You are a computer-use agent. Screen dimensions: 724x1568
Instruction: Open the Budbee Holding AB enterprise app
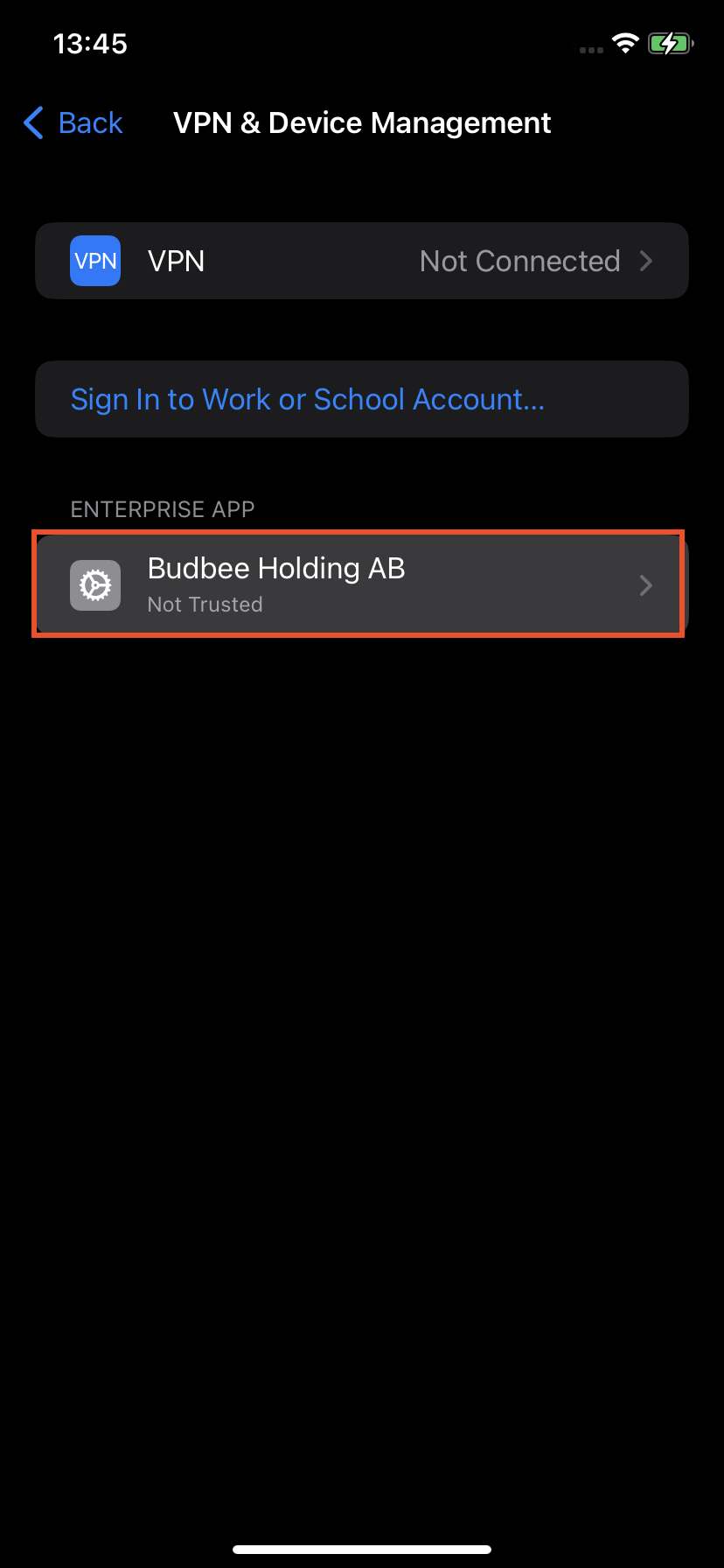point(359,584)
